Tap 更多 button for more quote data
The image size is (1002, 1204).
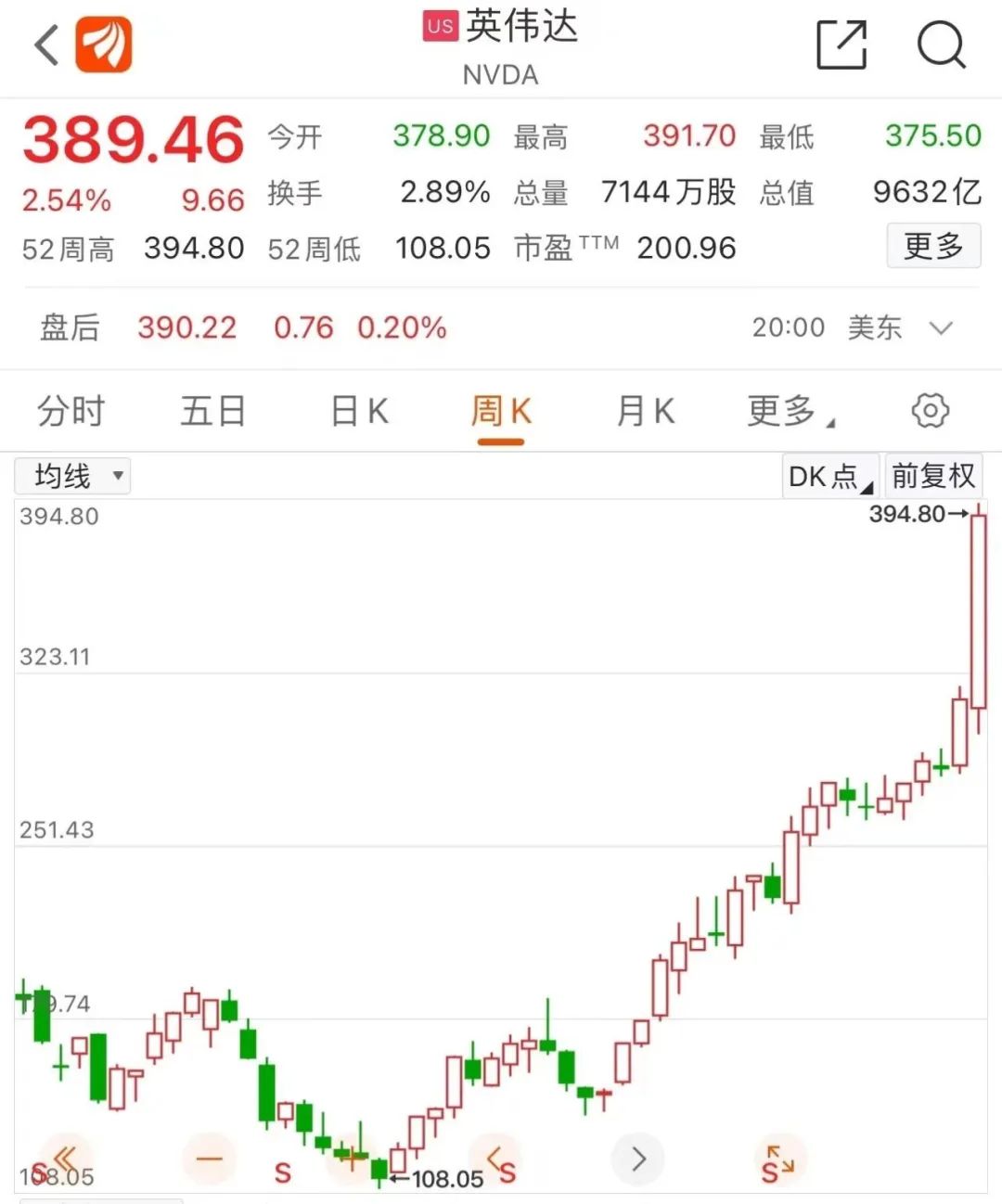932,246
